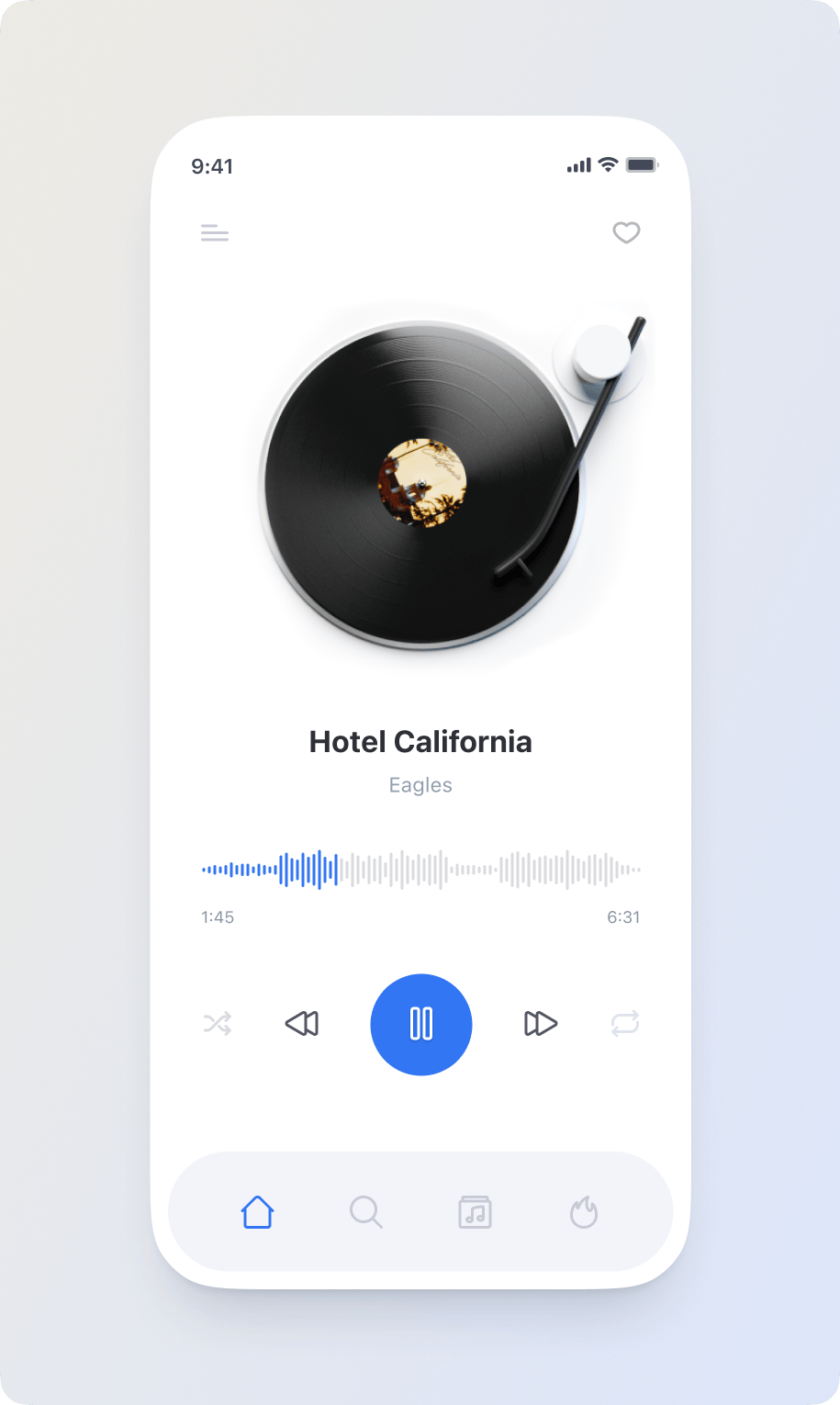840x1405 pixels.
Task: Skip forward to the next track
Action: click(541, 1024)
